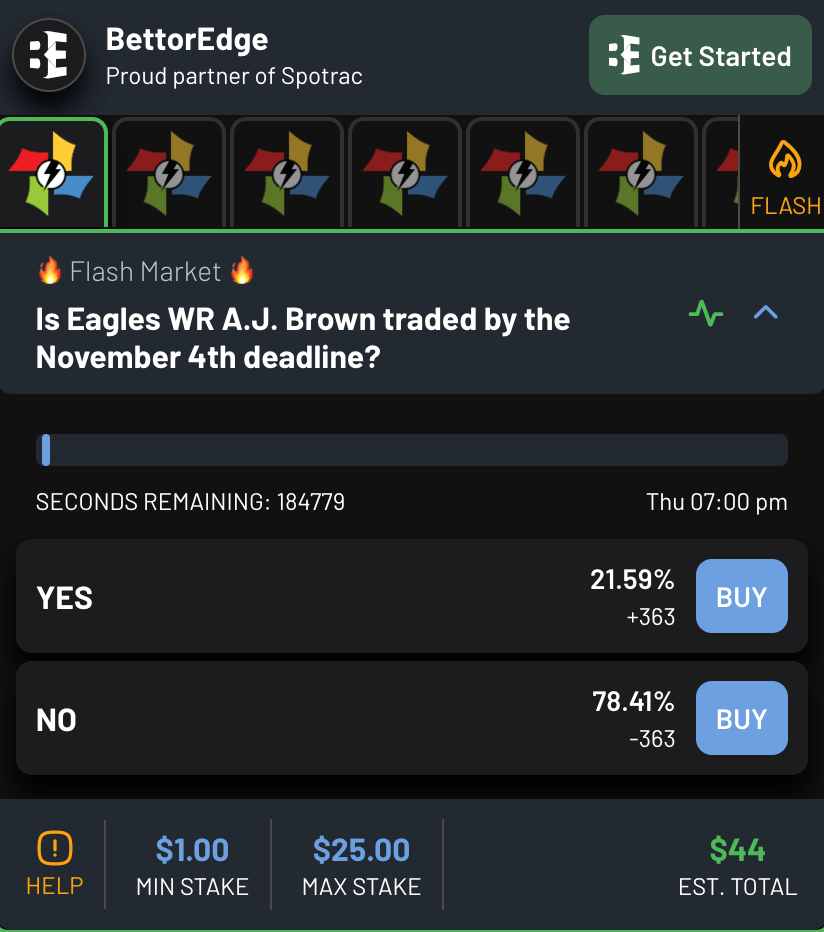Collapse the A.J. Brown market with chevron

[x=765, y=313]
